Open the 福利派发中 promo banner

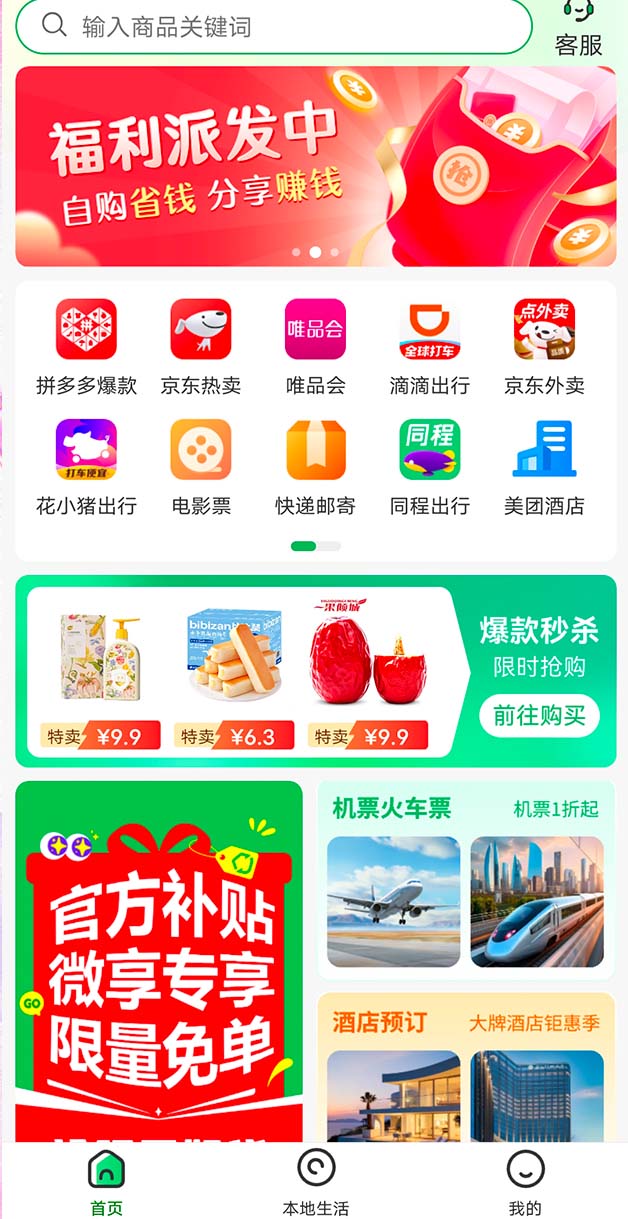coord(315,166)
